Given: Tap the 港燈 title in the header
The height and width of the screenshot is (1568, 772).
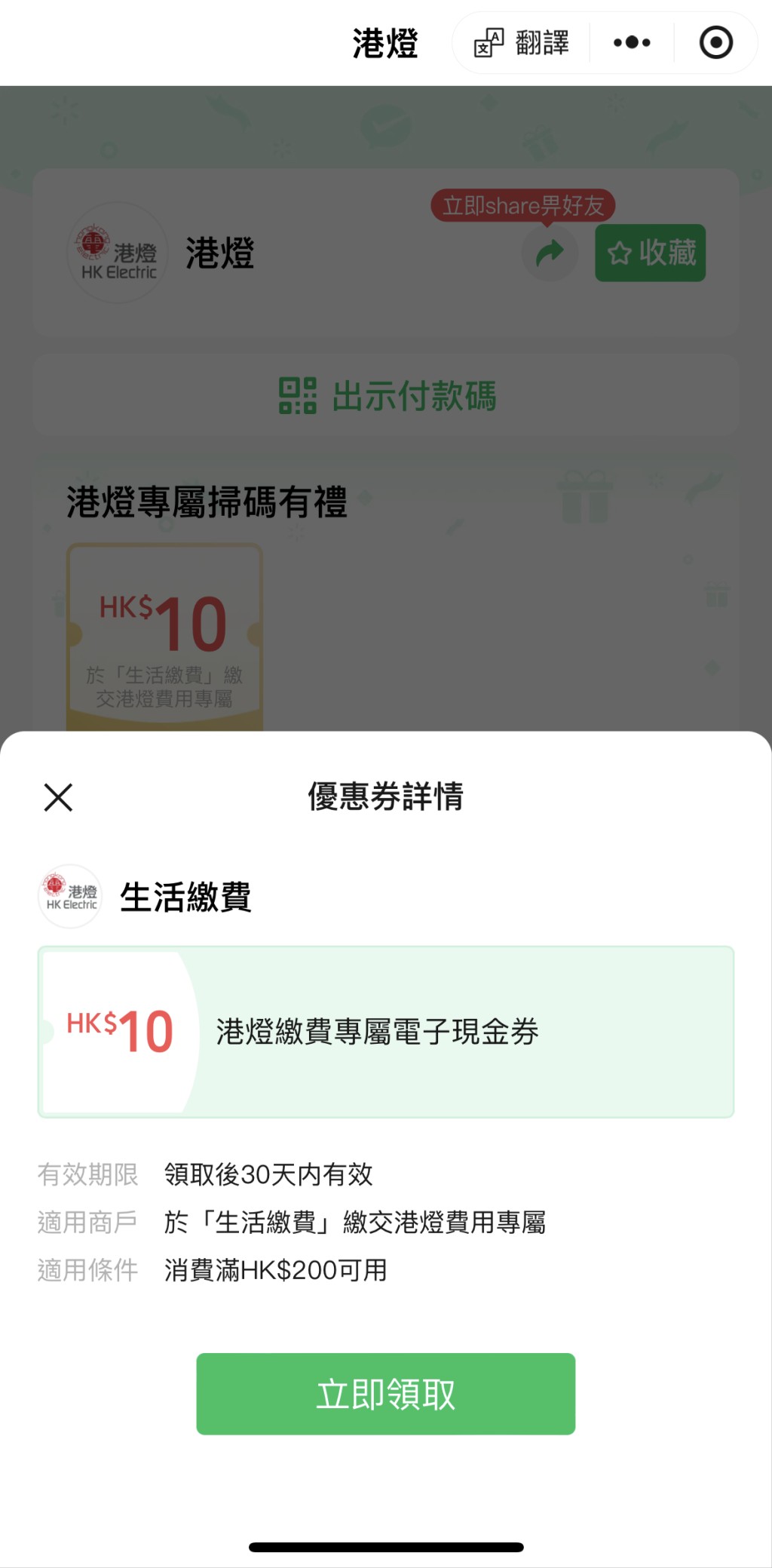Looking at the screenshot, I should [x=384, y=43].
